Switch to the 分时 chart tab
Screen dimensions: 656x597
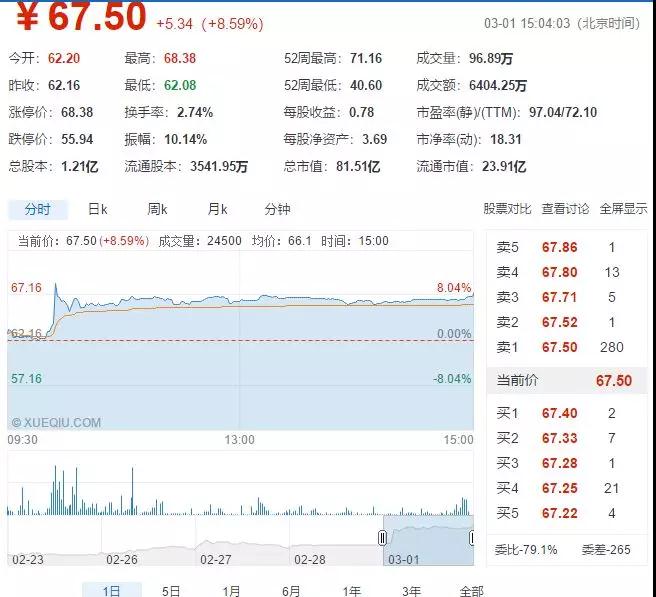[x=37, y=209]
